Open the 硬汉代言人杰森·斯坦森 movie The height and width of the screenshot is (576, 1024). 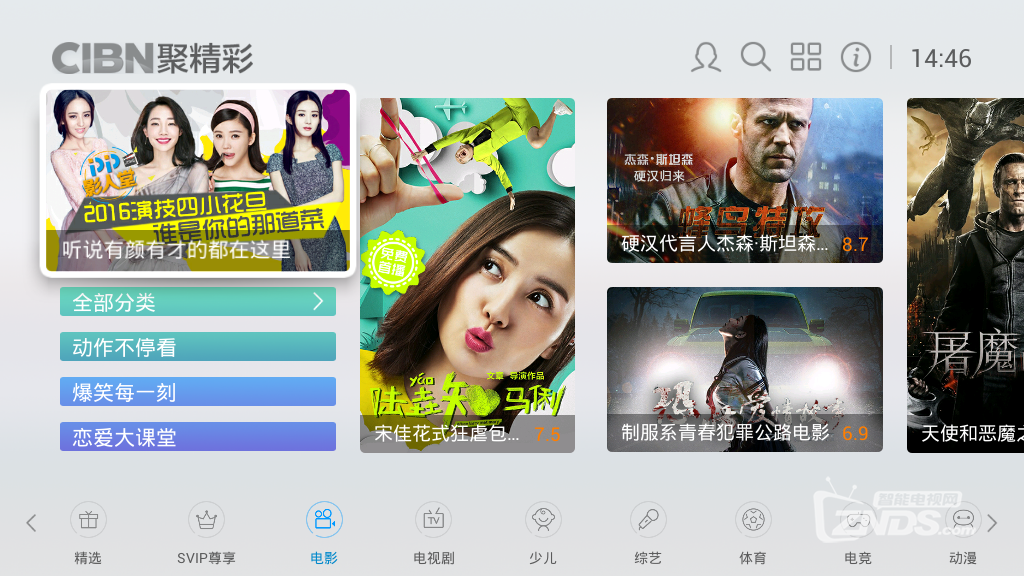tap(744, 180)
